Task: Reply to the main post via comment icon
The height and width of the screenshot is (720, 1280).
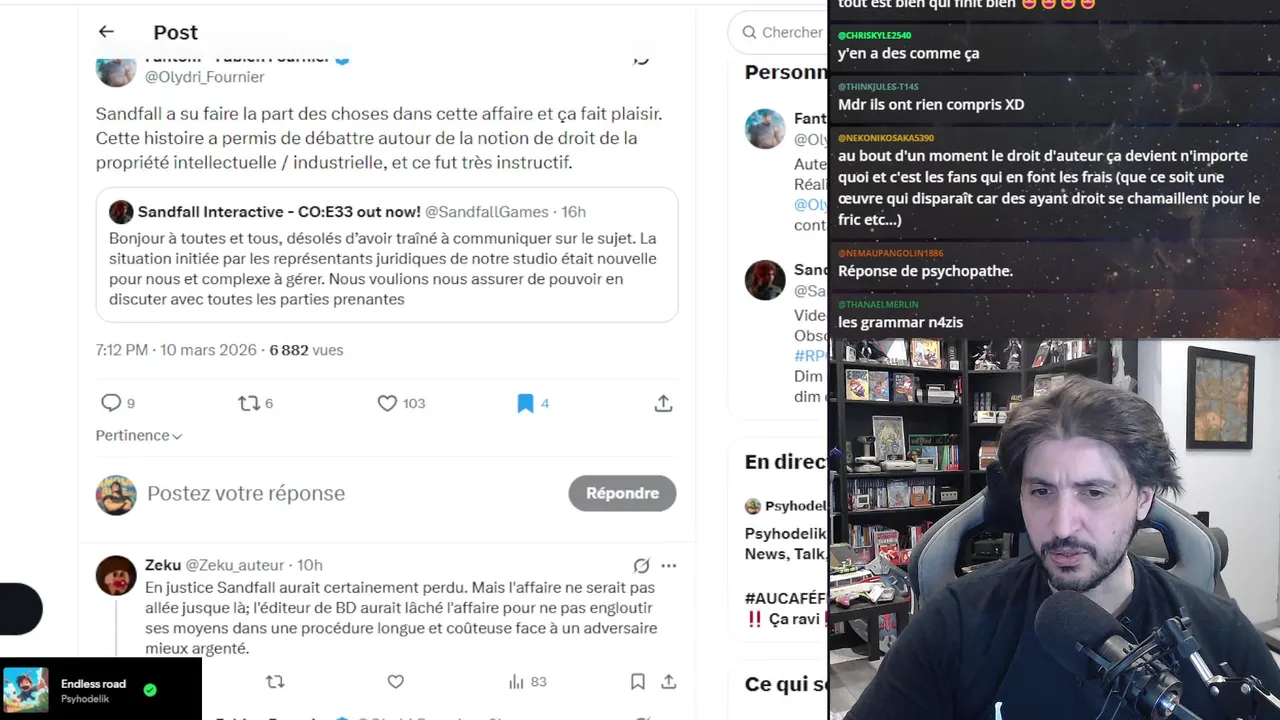Action: pos(111,403)
